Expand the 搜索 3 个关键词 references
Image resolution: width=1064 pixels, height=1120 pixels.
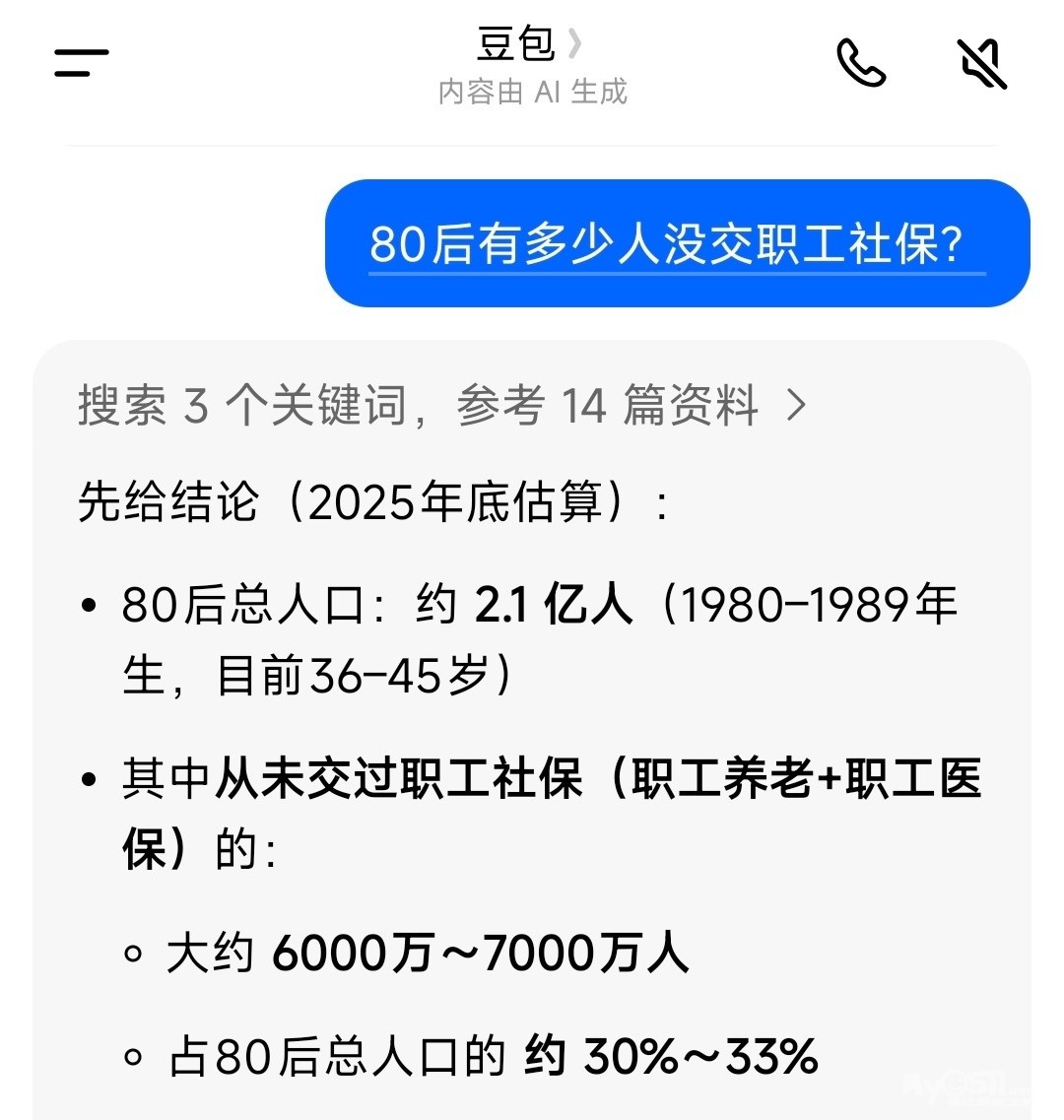coord(441,405)
